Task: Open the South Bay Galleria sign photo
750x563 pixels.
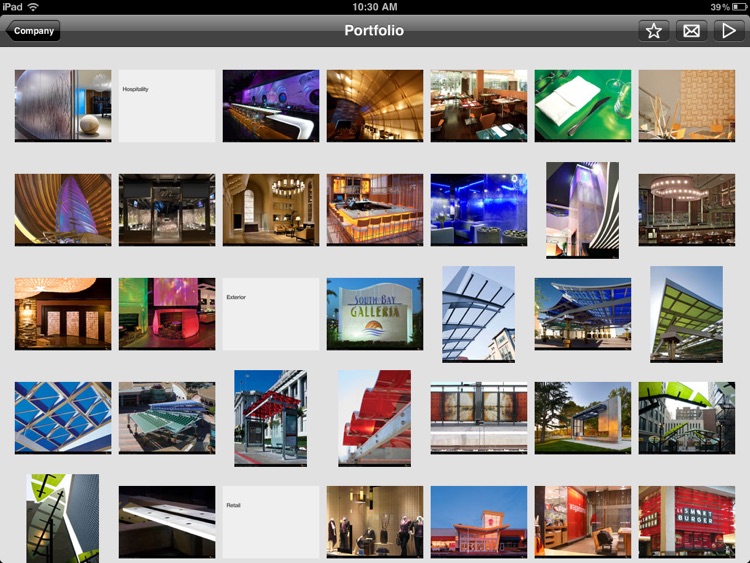Action: pyautogui.click(x=375, y=313)
